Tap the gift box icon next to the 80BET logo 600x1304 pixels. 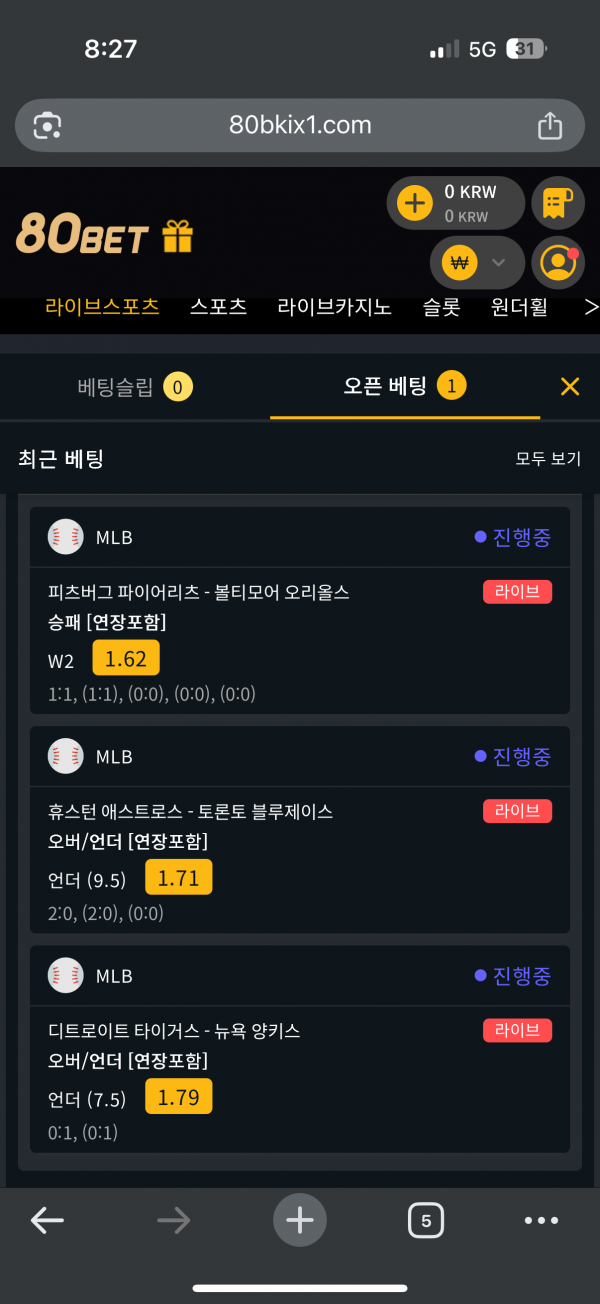pyautogui.click(x=177, y=236)
